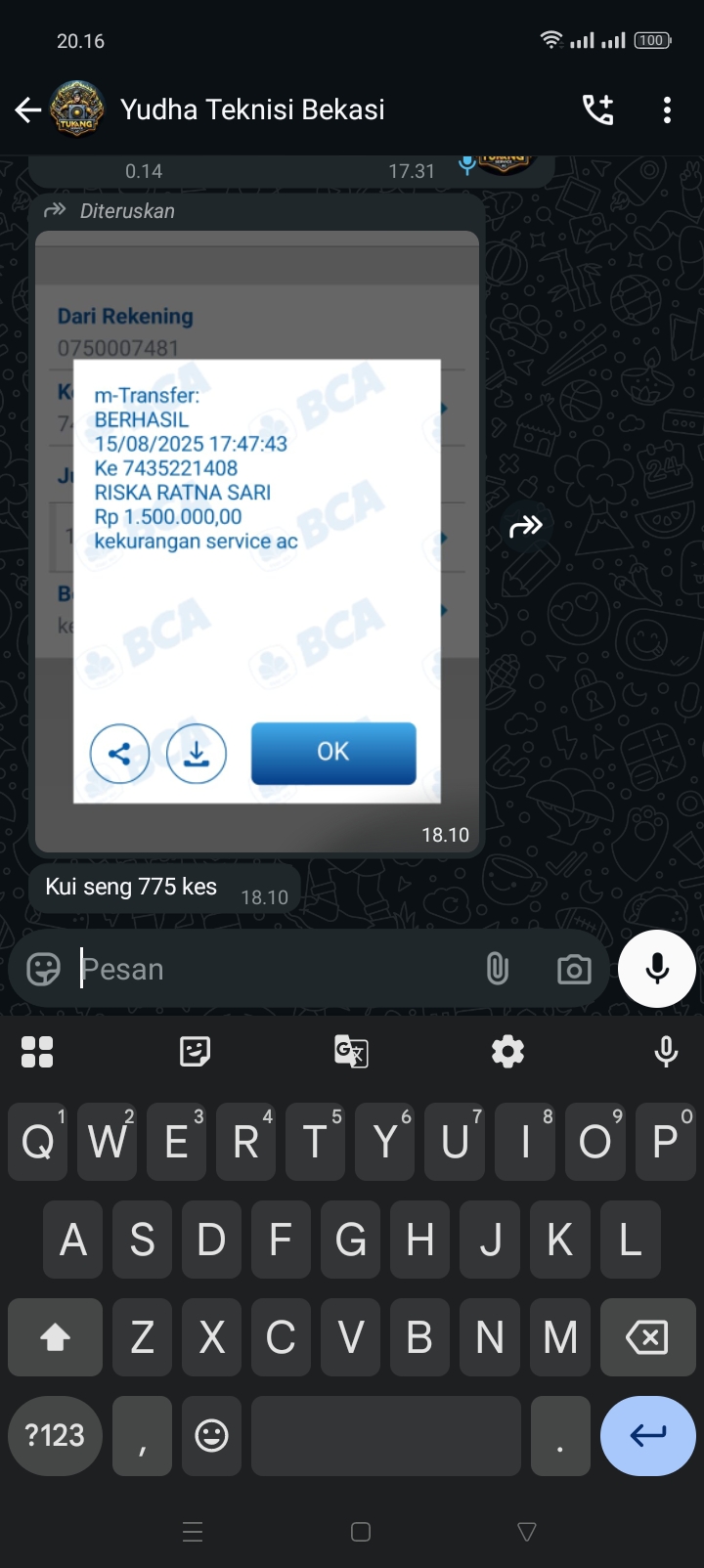
Task: Open the emoji and sticker picker
Action: 43,969
